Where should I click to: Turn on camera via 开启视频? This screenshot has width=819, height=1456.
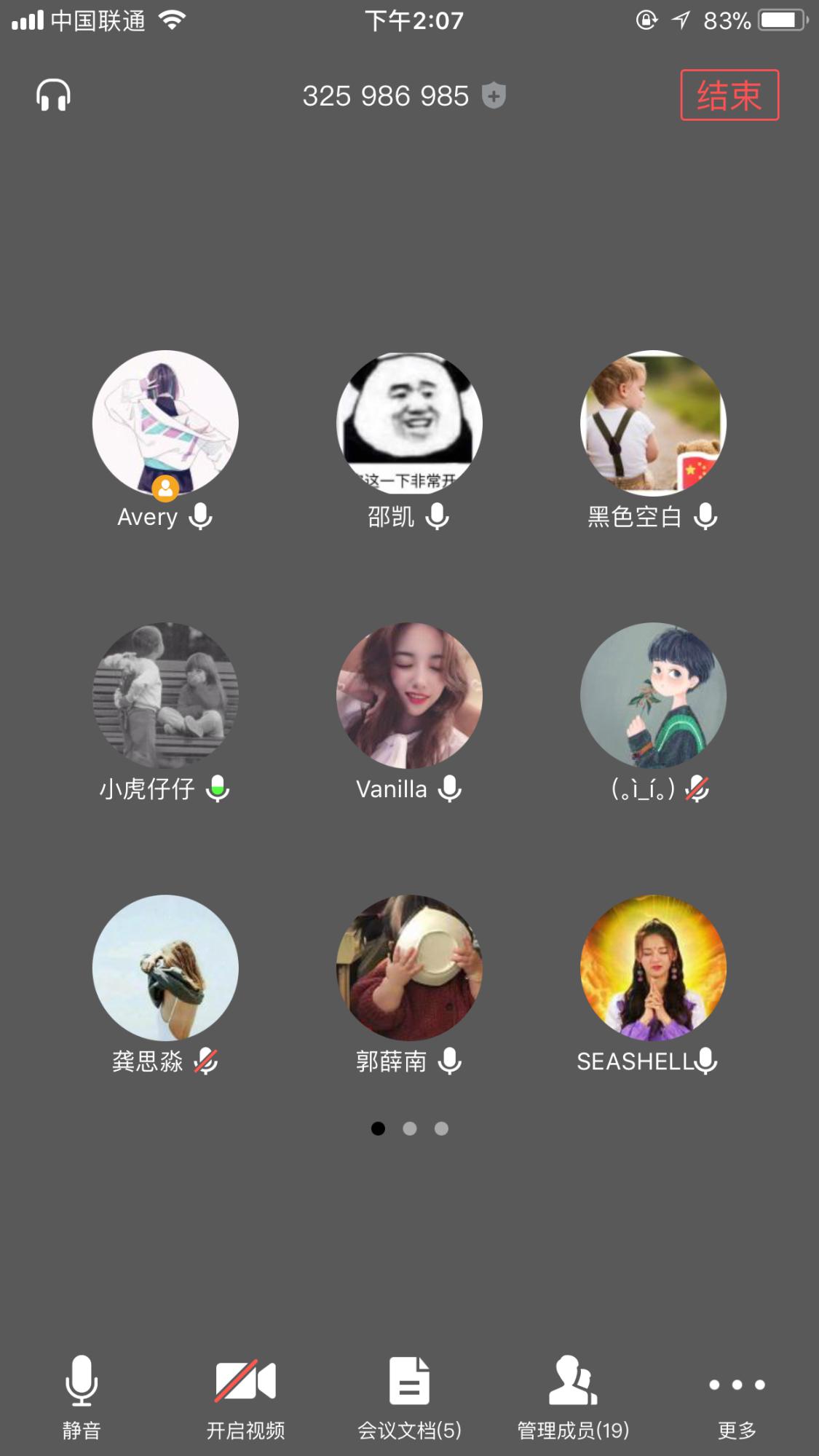coord(245,1396)
